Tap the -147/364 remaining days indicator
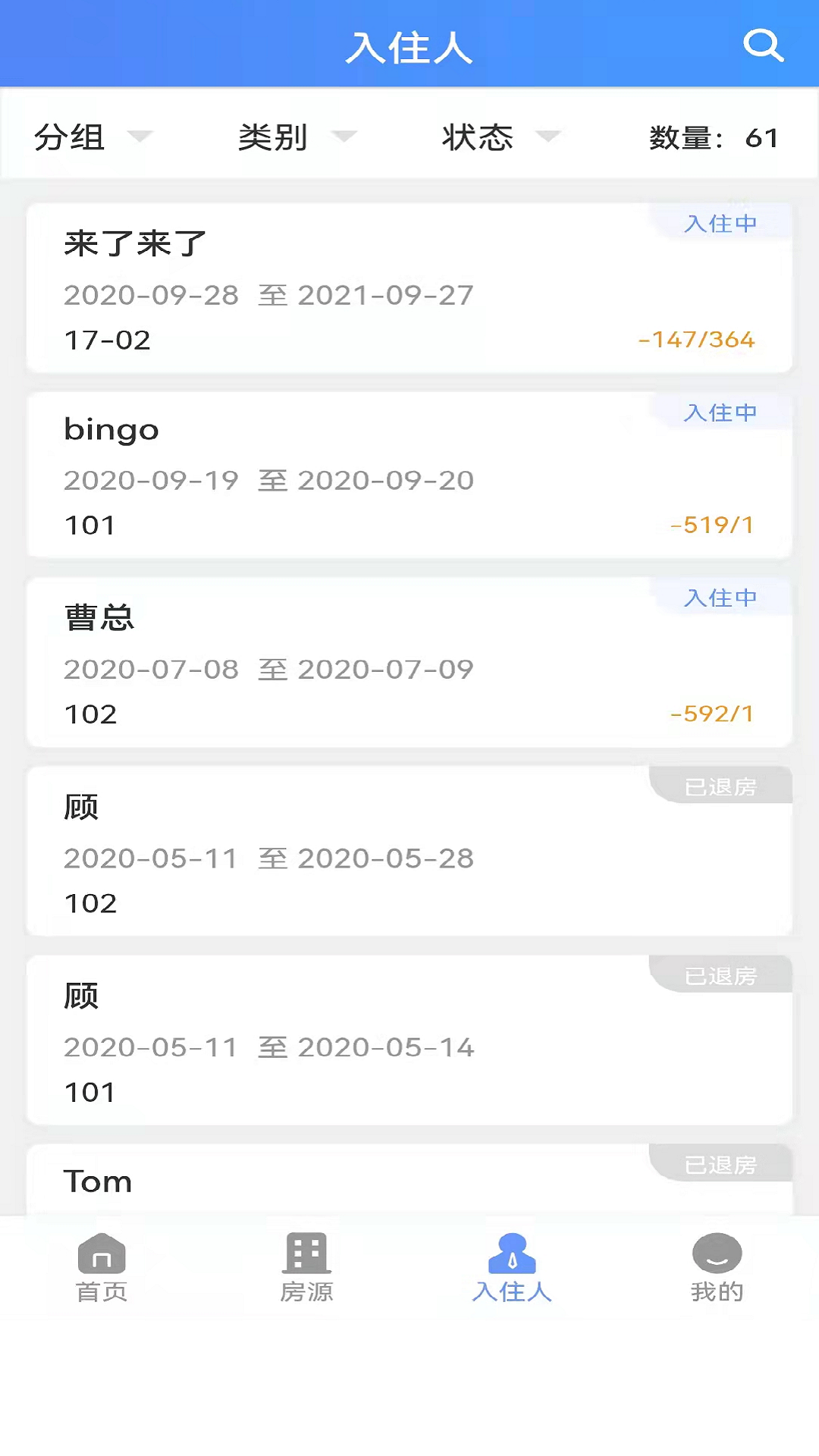Screen dimensions: 819x1456 (x=696, y=340)
